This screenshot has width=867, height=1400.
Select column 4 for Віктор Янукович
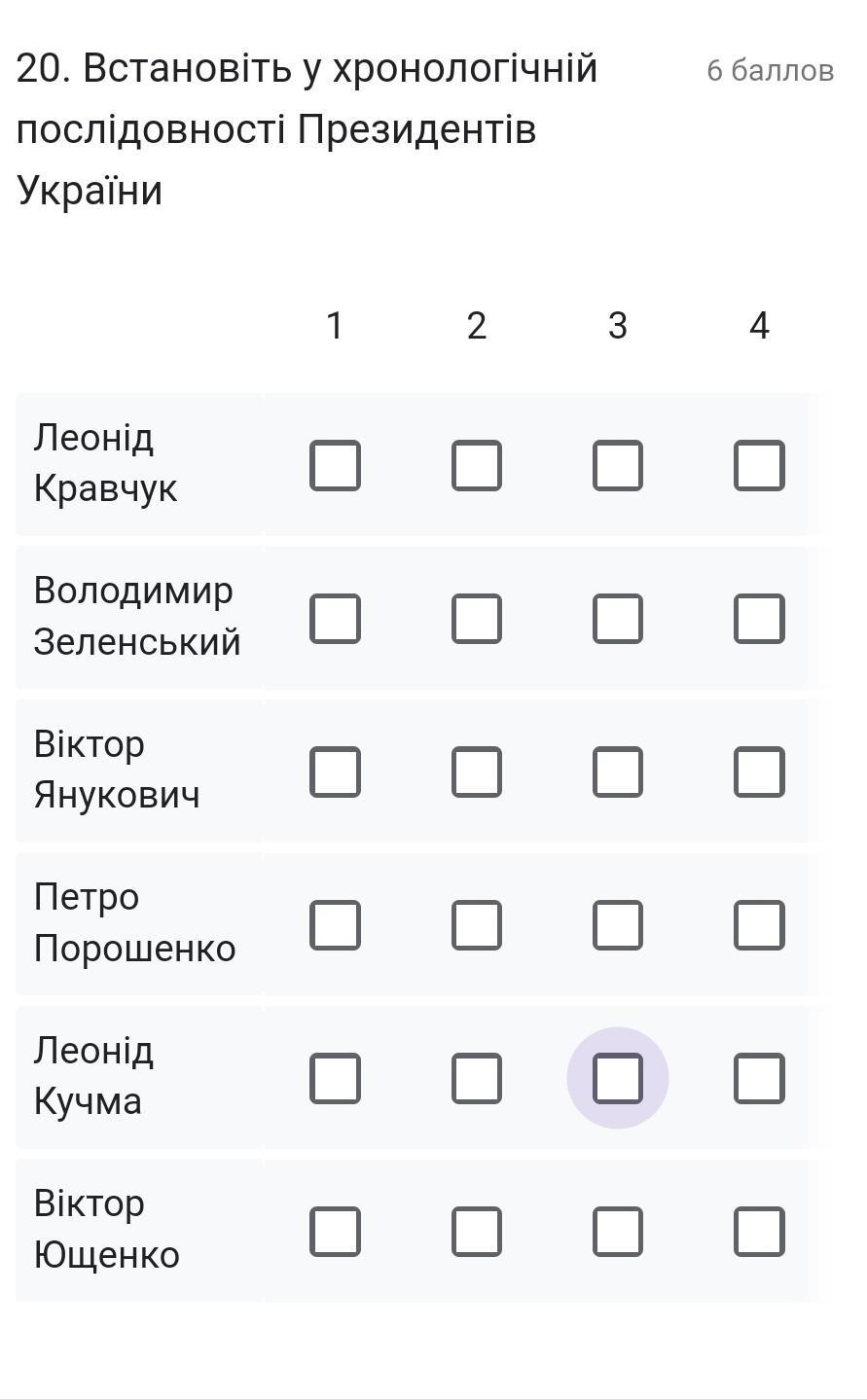point(759,772)
